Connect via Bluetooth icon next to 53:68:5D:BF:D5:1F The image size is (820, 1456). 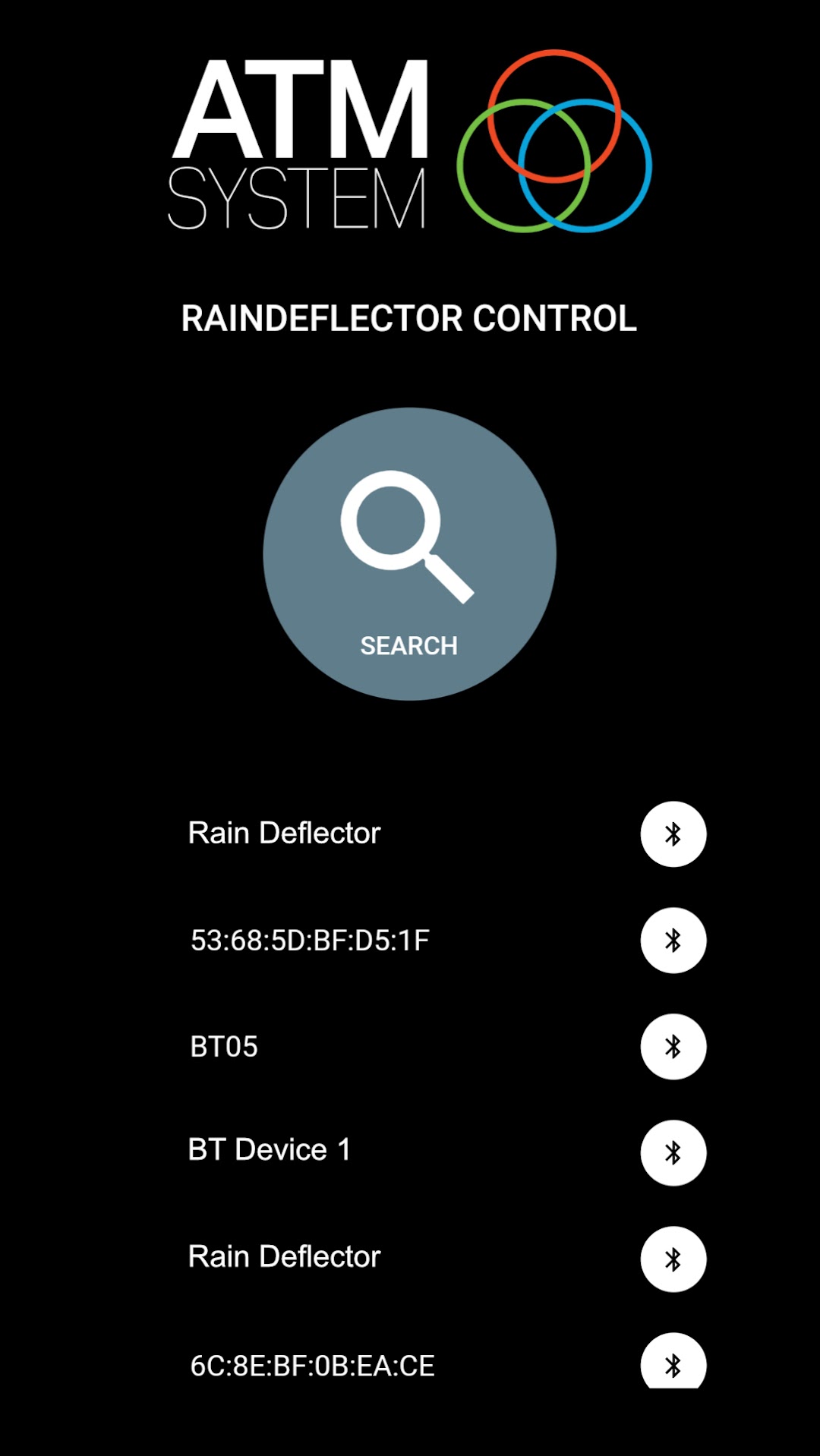[673, 941]
